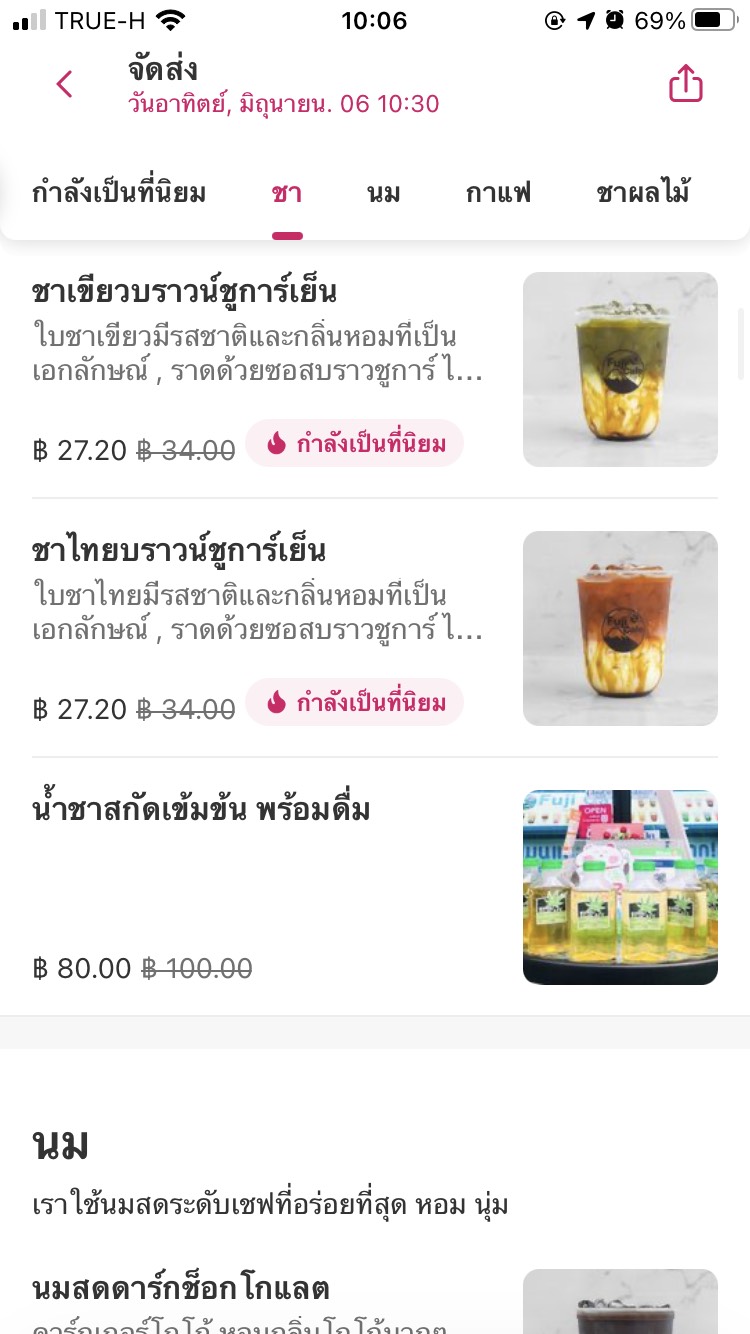The height and width of the screenshot is (1334, 750).
Task: Go back using the arrow icon
Action: 65,85
